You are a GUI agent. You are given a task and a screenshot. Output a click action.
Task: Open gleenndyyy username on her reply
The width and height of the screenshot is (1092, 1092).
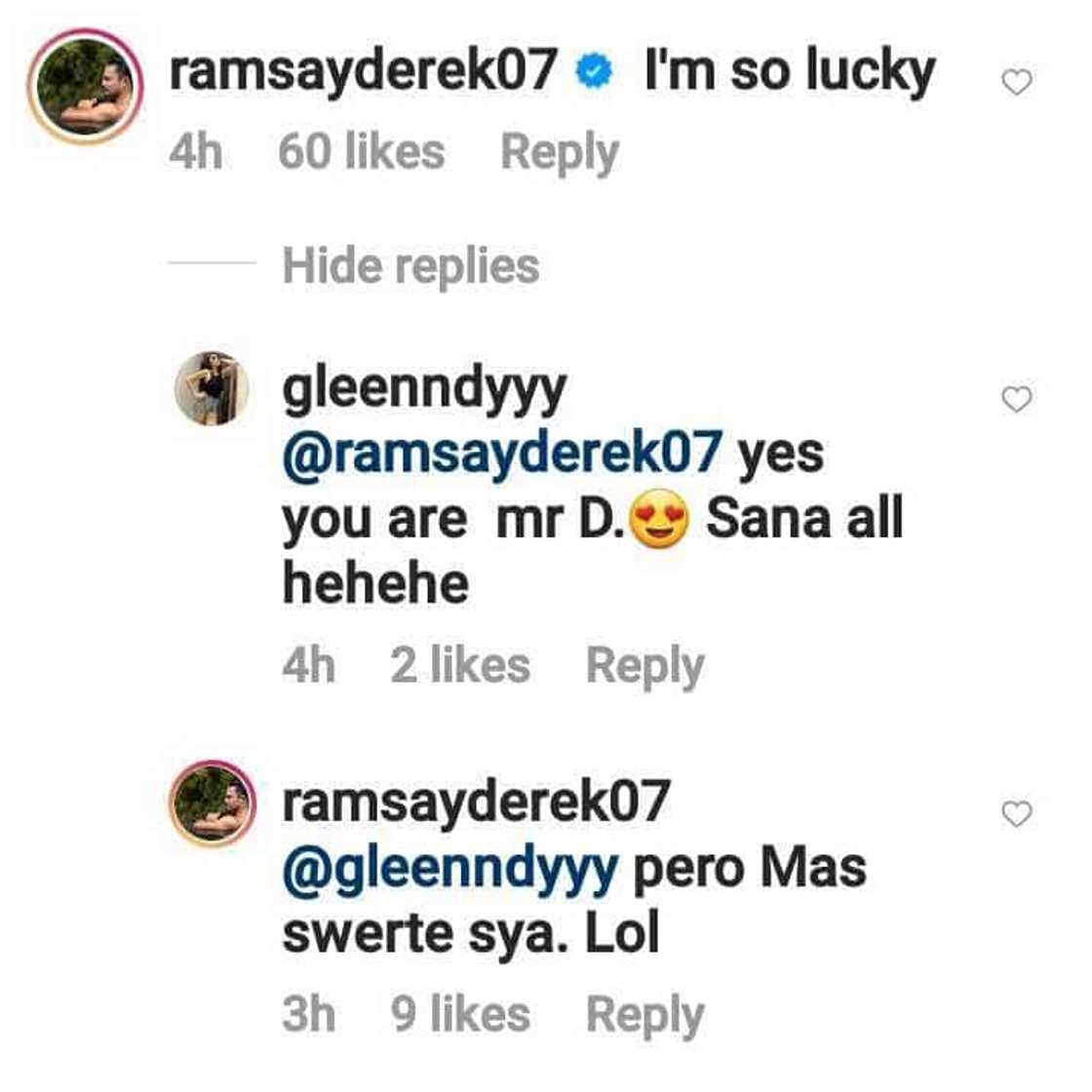click(424, 389)
